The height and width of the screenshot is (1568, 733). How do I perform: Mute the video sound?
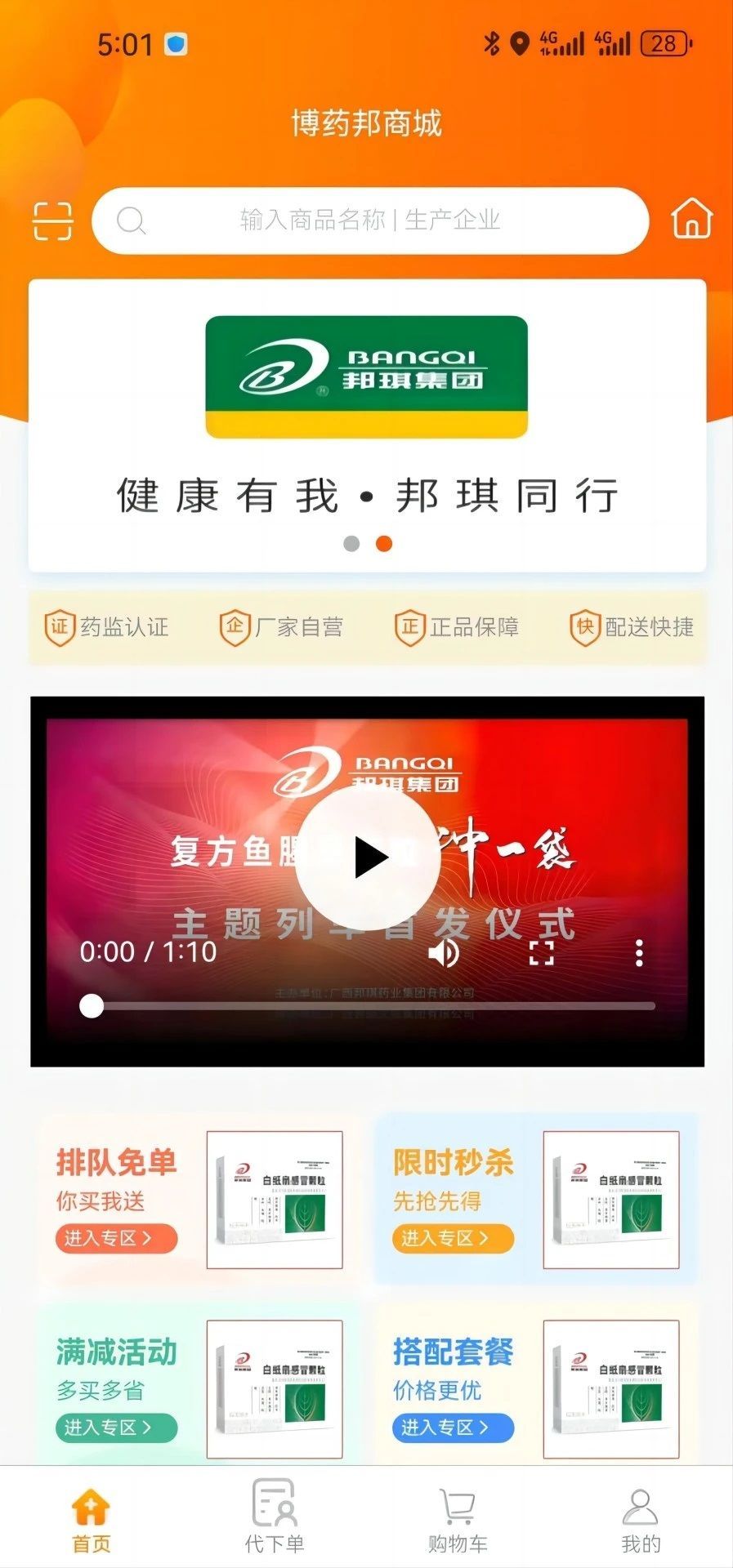[x=444, y=952]
